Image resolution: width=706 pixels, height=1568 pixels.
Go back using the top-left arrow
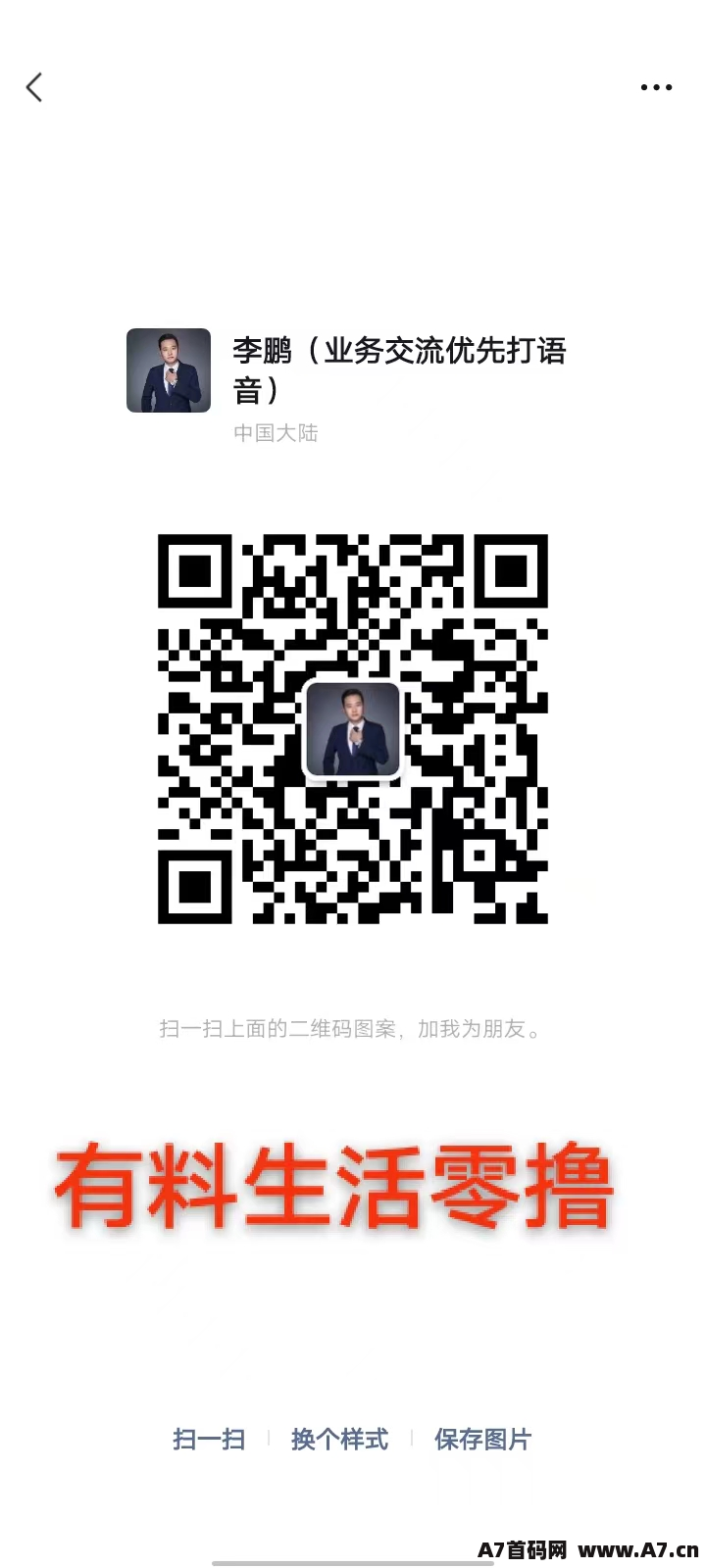(34, 87)
